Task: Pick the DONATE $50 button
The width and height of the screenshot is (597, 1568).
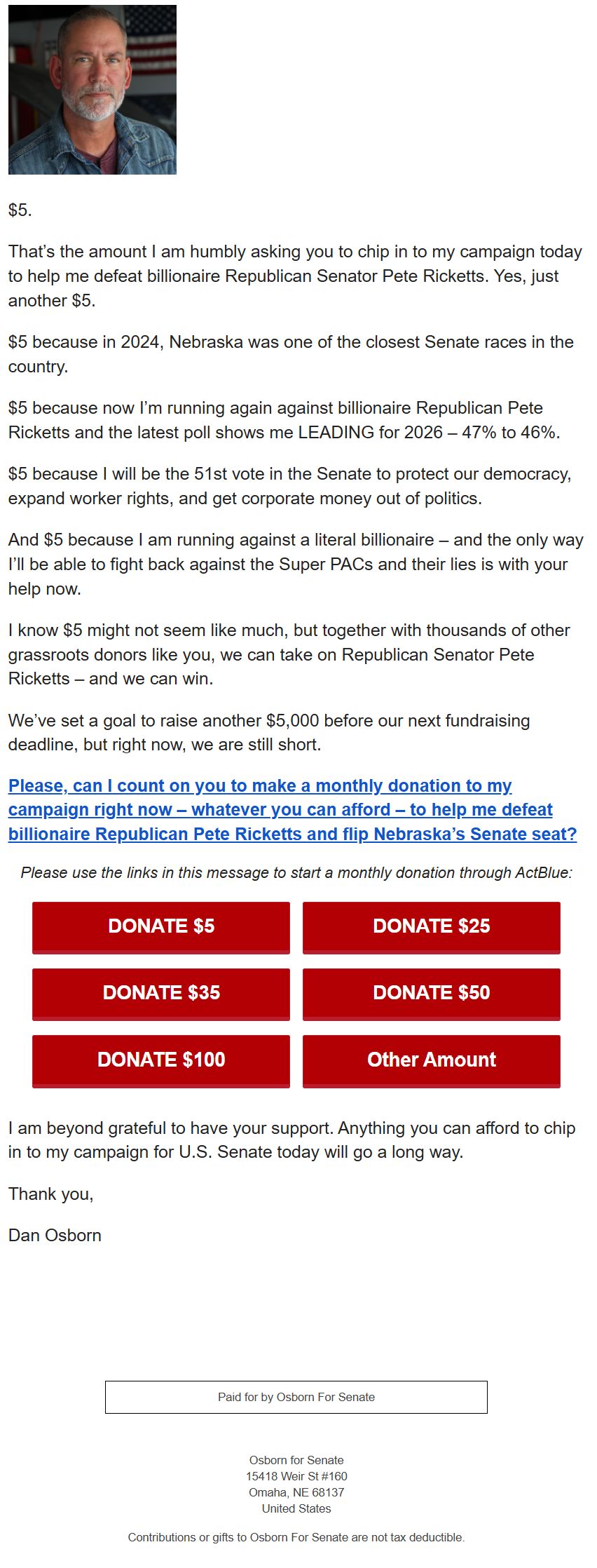Action: point(431,993)
